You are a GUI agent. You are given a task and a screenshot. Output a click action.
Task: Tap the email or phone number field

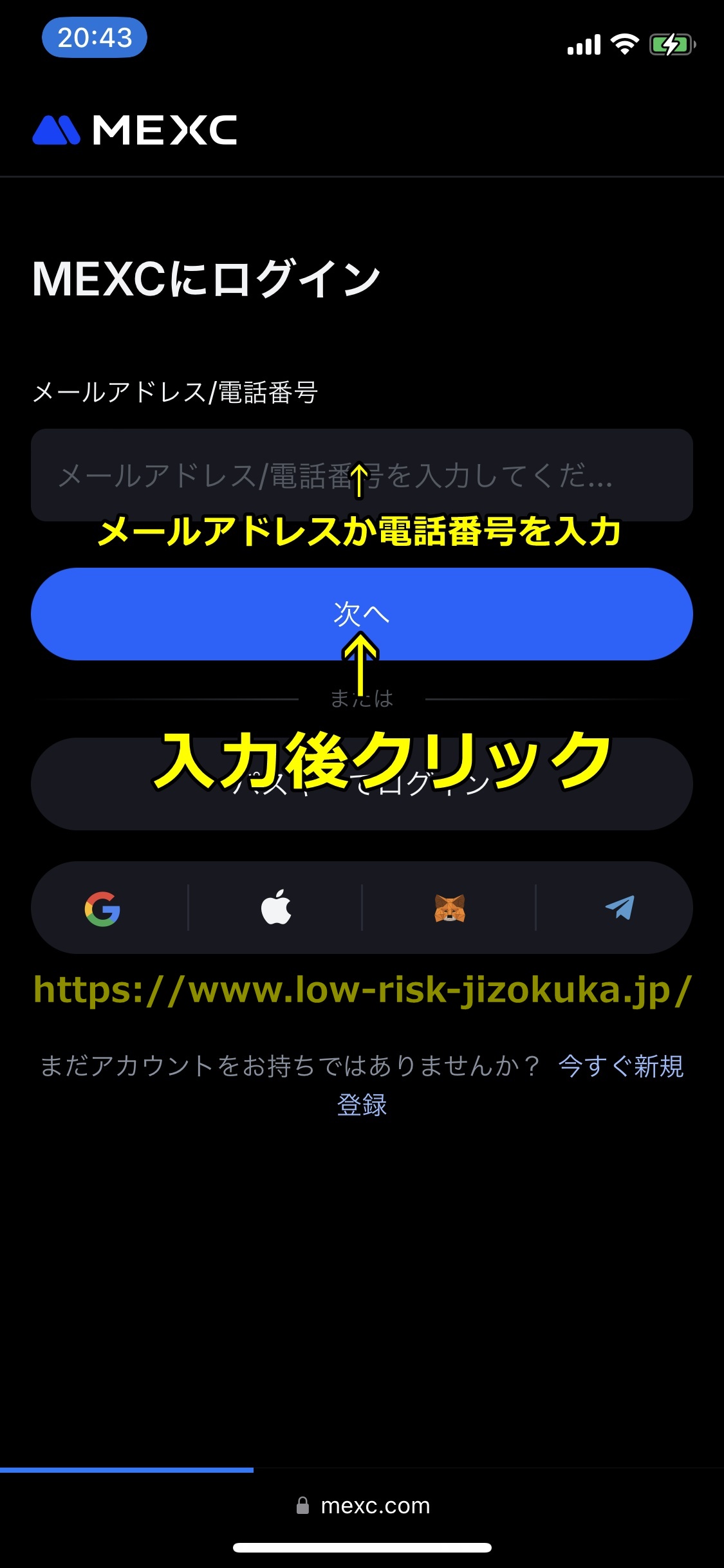(x=360, y=475)
